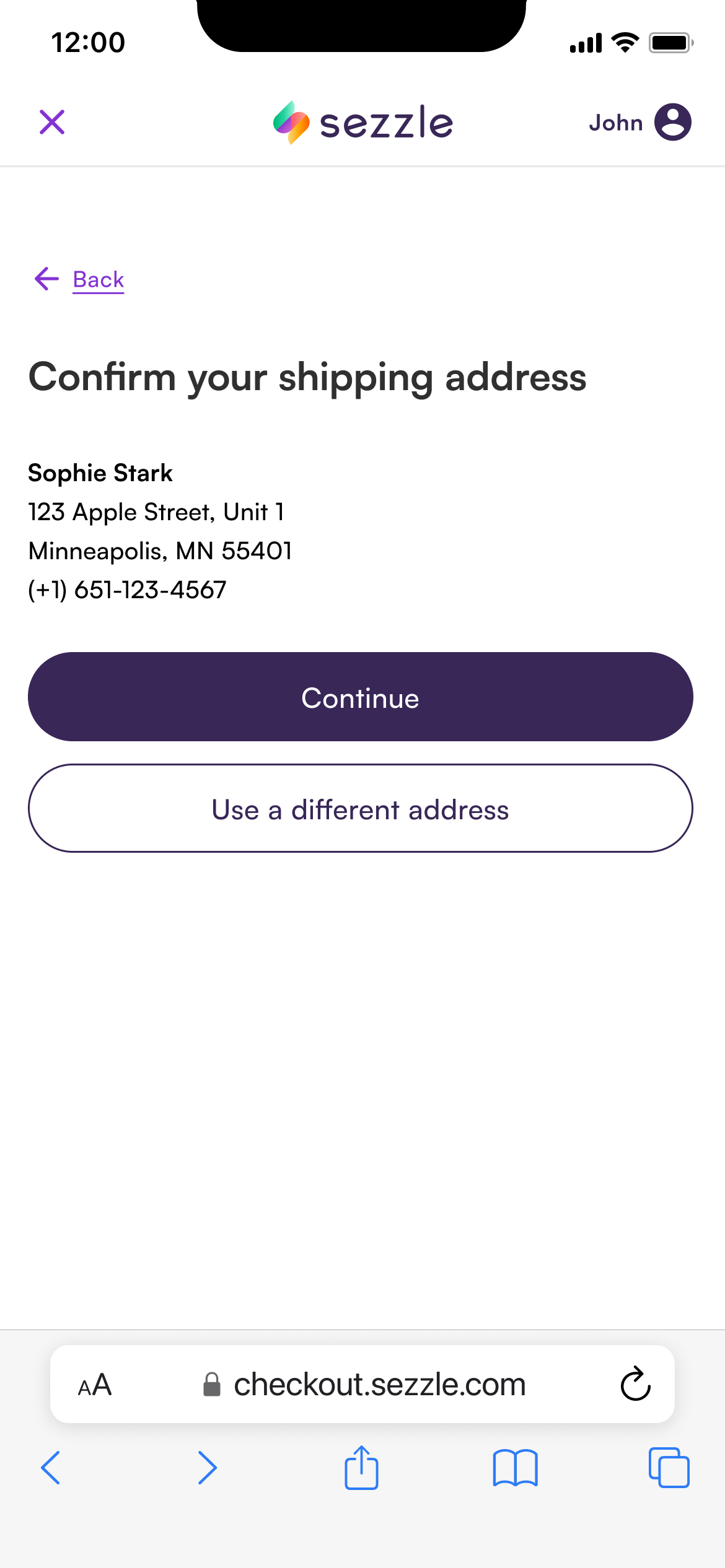The image size is (725, 1568).
Task: Continue with this shipping address
Action: 361,697
